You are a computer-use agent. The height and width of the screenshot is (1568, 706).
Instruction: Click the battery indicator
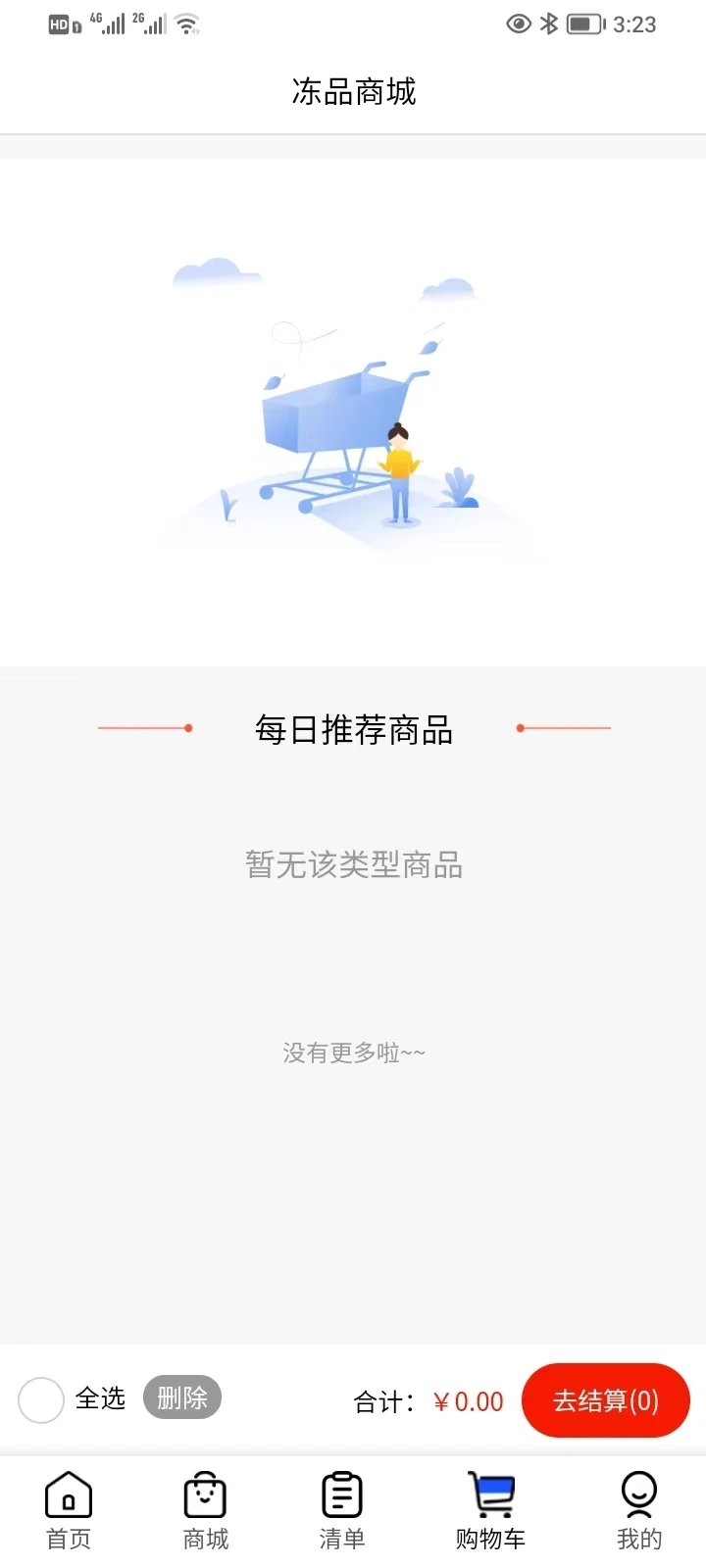[x=585, y=24]
